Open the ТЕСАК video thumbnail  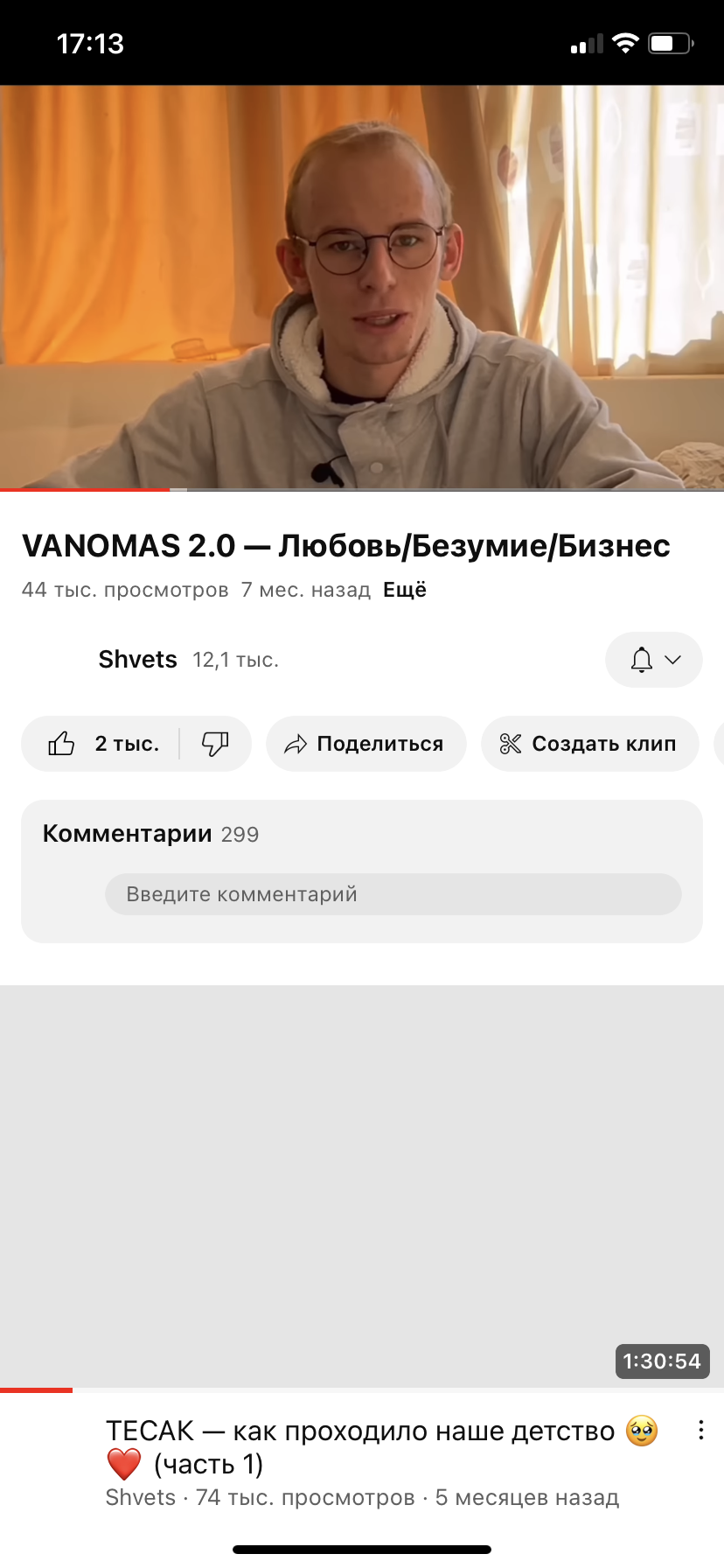(x=362, y=1186)
